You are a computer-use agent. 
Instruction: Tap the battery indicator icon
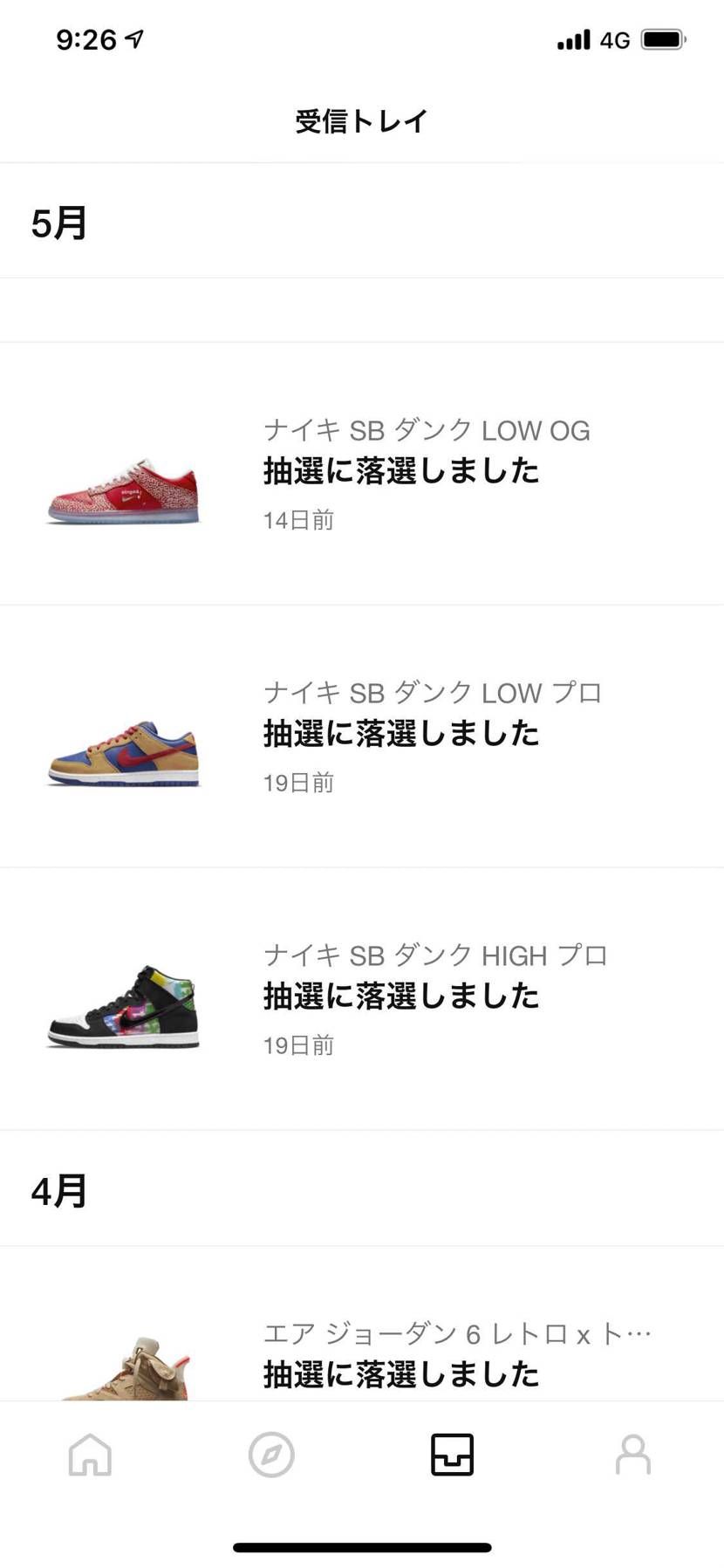665,38
